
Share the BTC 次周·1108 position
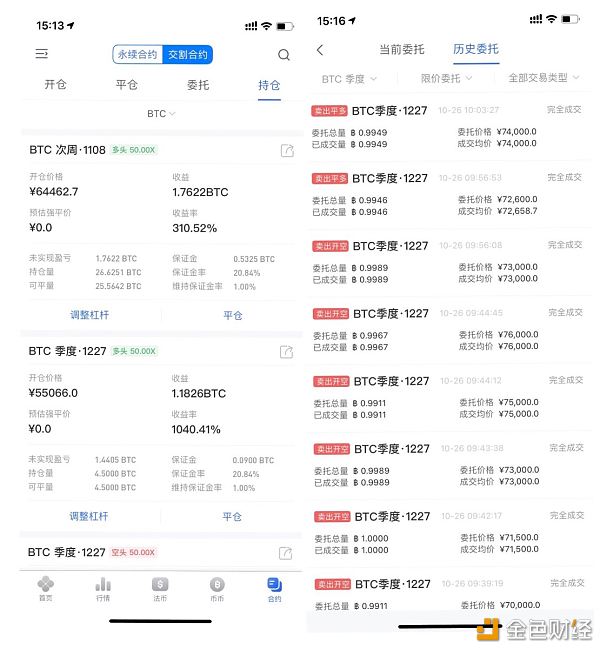pyautogui.click(x=286, y=151)
